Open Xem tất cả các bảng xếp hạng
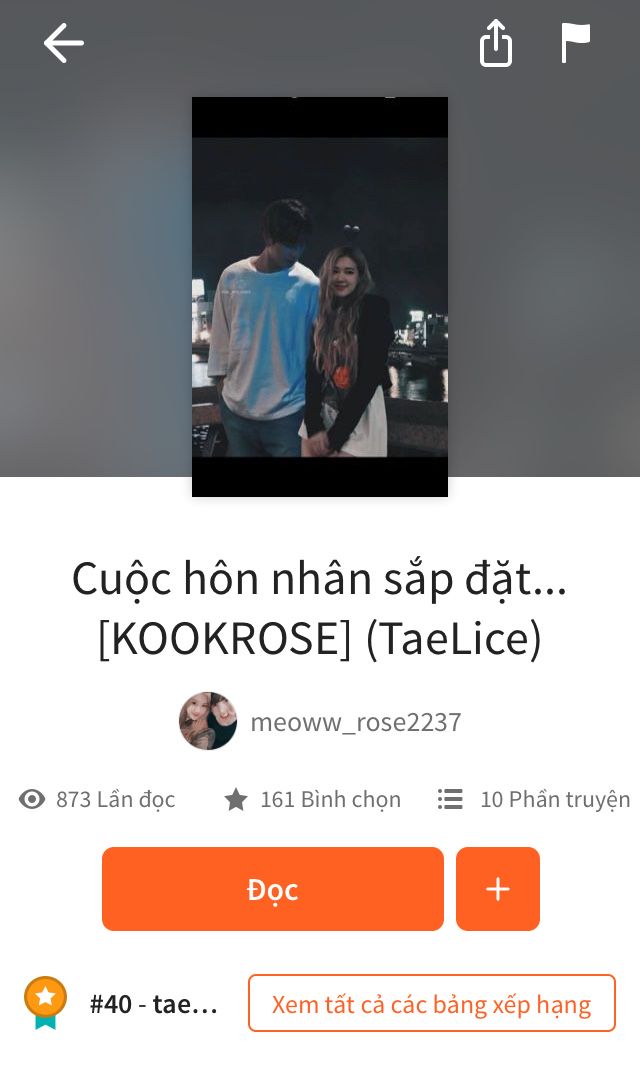Image resolution: width=640 pixels, height=1085 pixels. click(432, 1003)
